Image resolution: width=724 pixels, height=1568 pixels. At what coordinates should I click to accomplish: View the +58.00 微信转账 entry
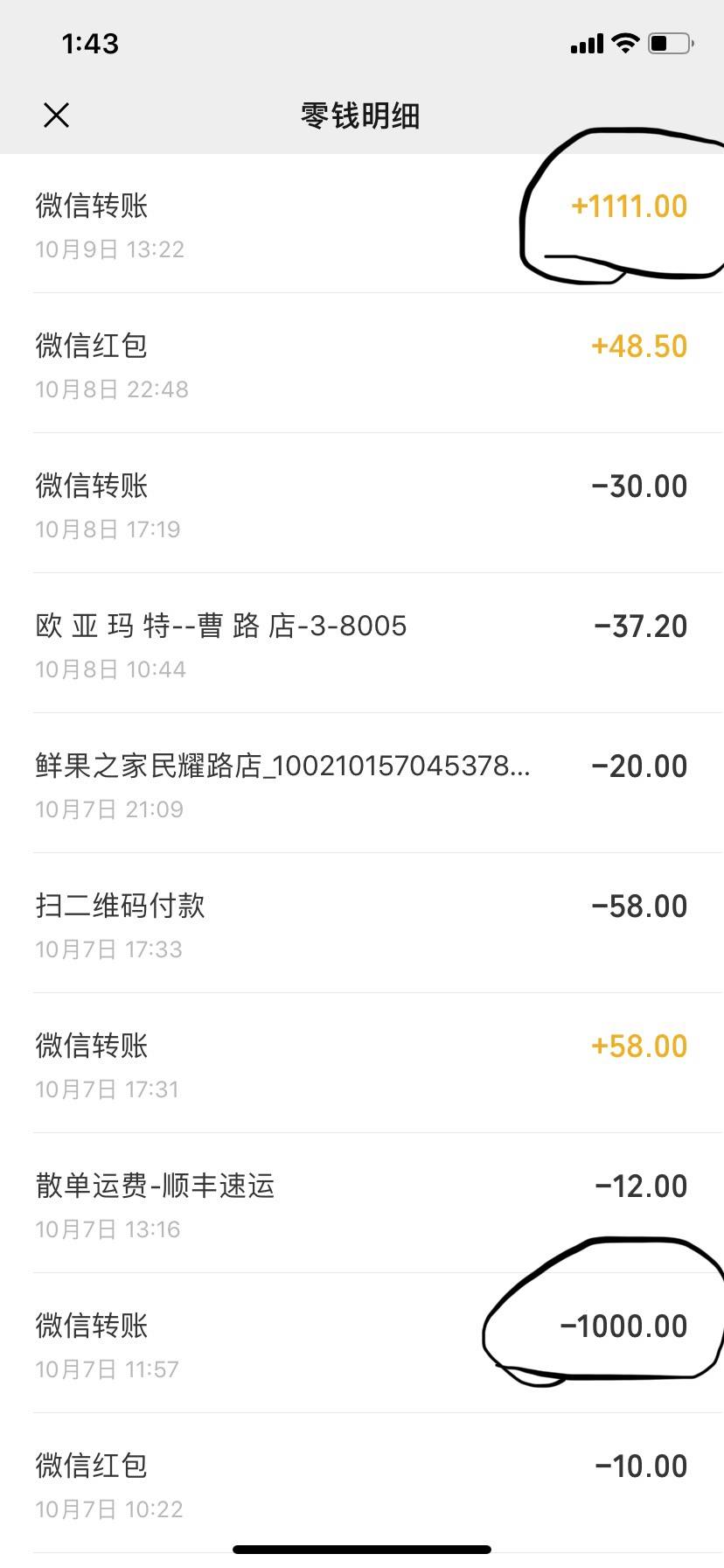tap(362, 1063)
